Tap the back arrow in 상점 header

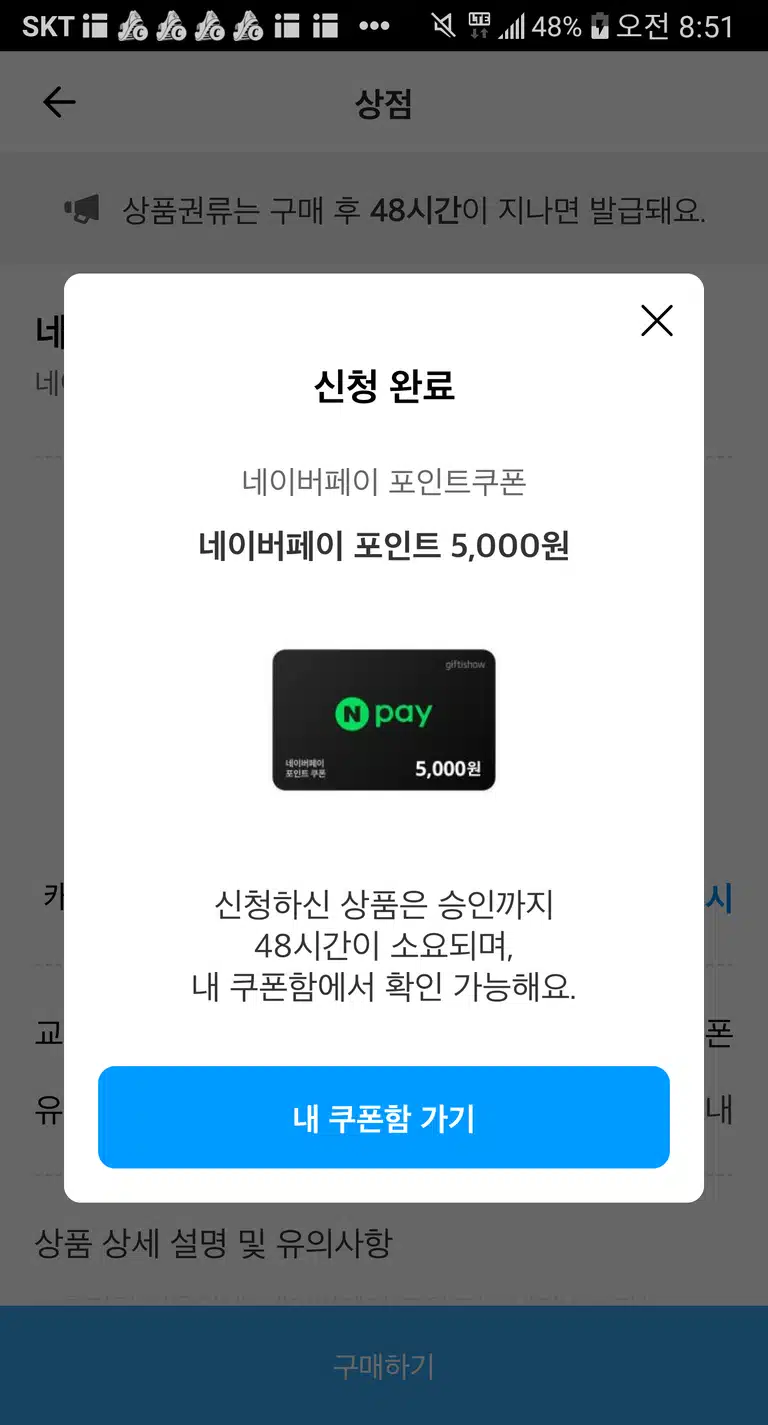tap(59, 102)
